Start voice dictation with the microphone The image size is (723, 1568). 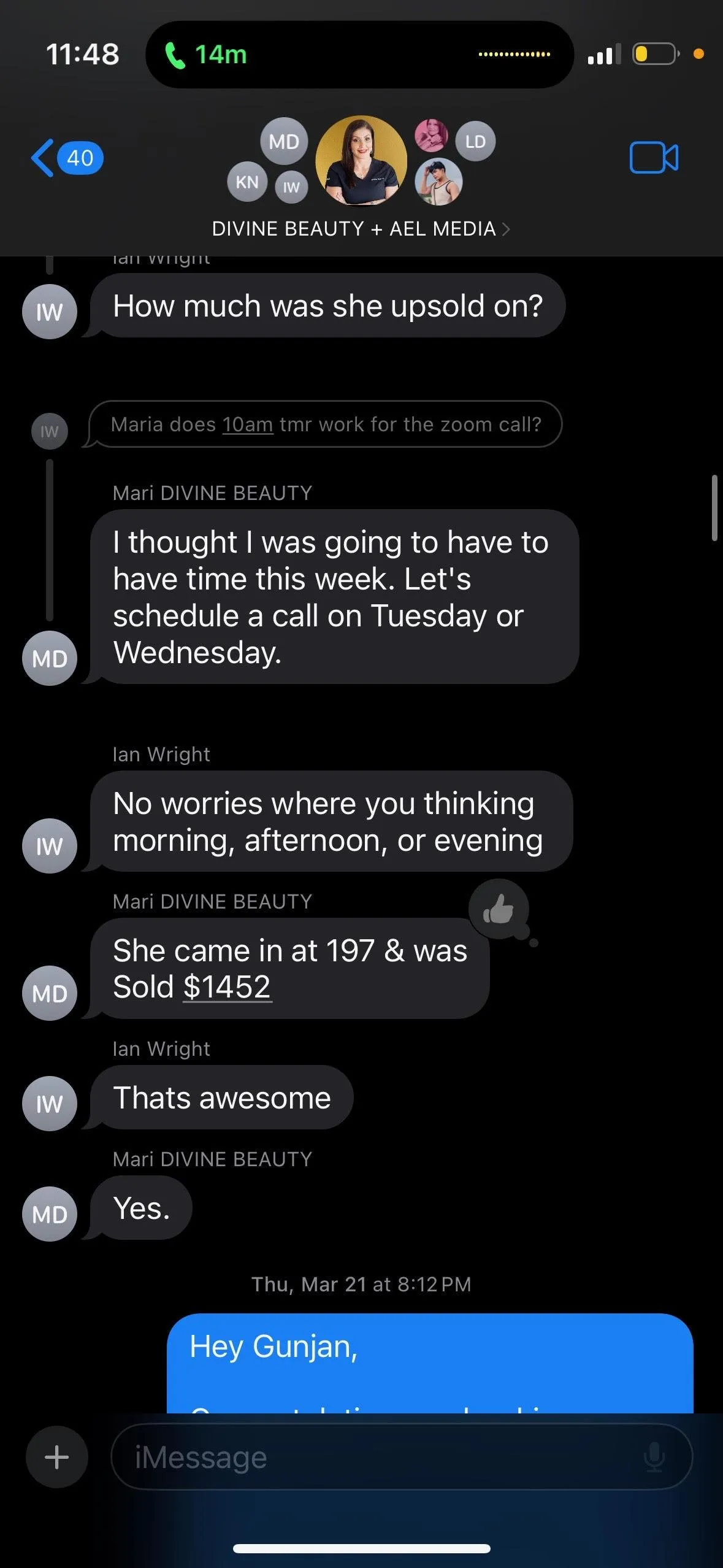click(654, 1457)
